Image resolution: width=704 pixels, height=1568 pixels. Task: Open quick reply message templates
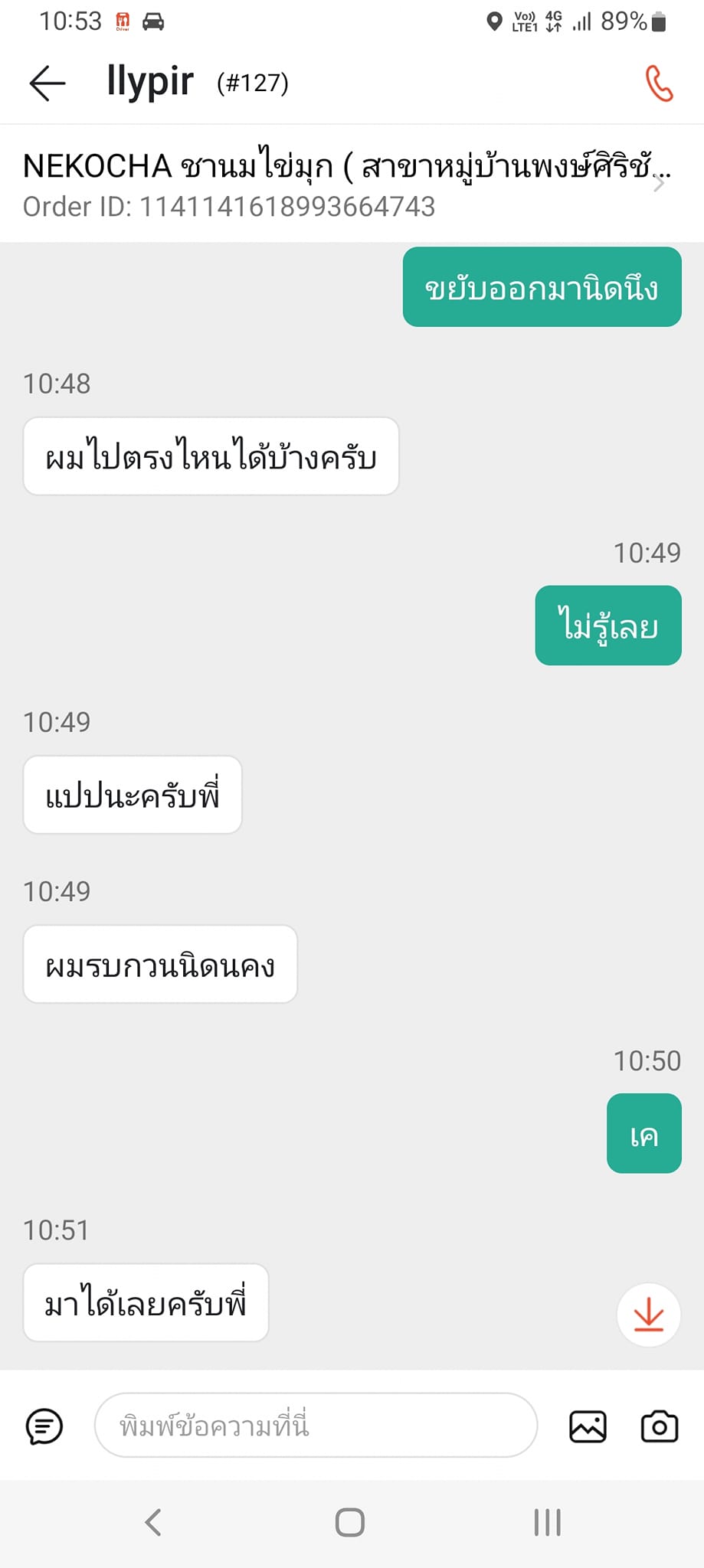pos(44,1426)
